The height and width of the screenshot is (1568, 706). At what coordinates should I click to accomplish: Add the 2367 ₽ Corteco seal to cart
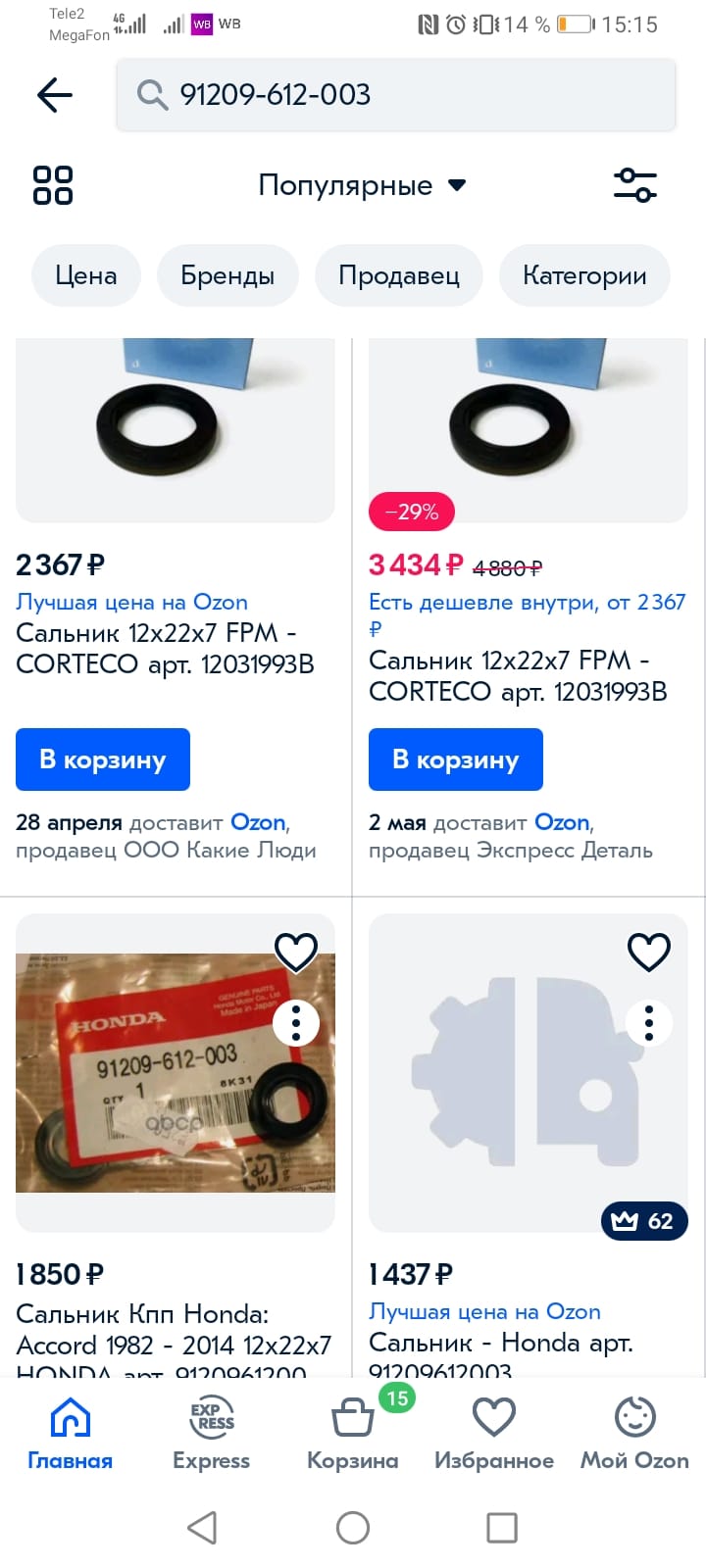click(x=103, y=759)
